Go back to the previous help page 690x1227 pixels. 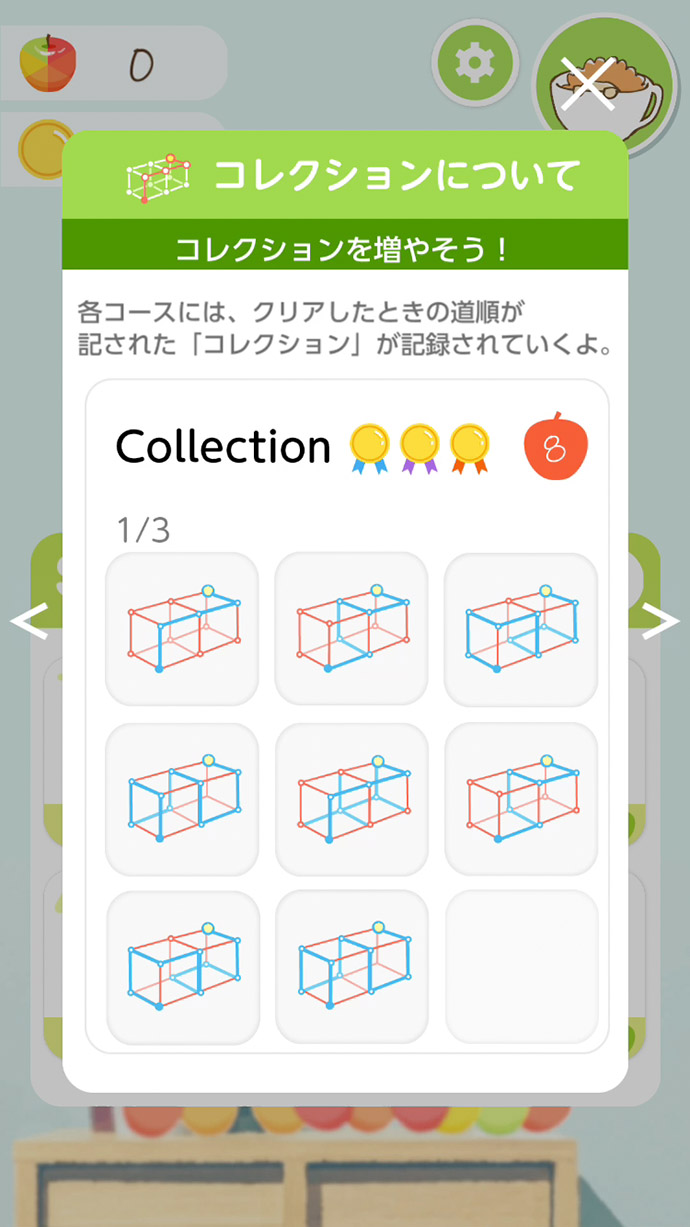(29, 622)
